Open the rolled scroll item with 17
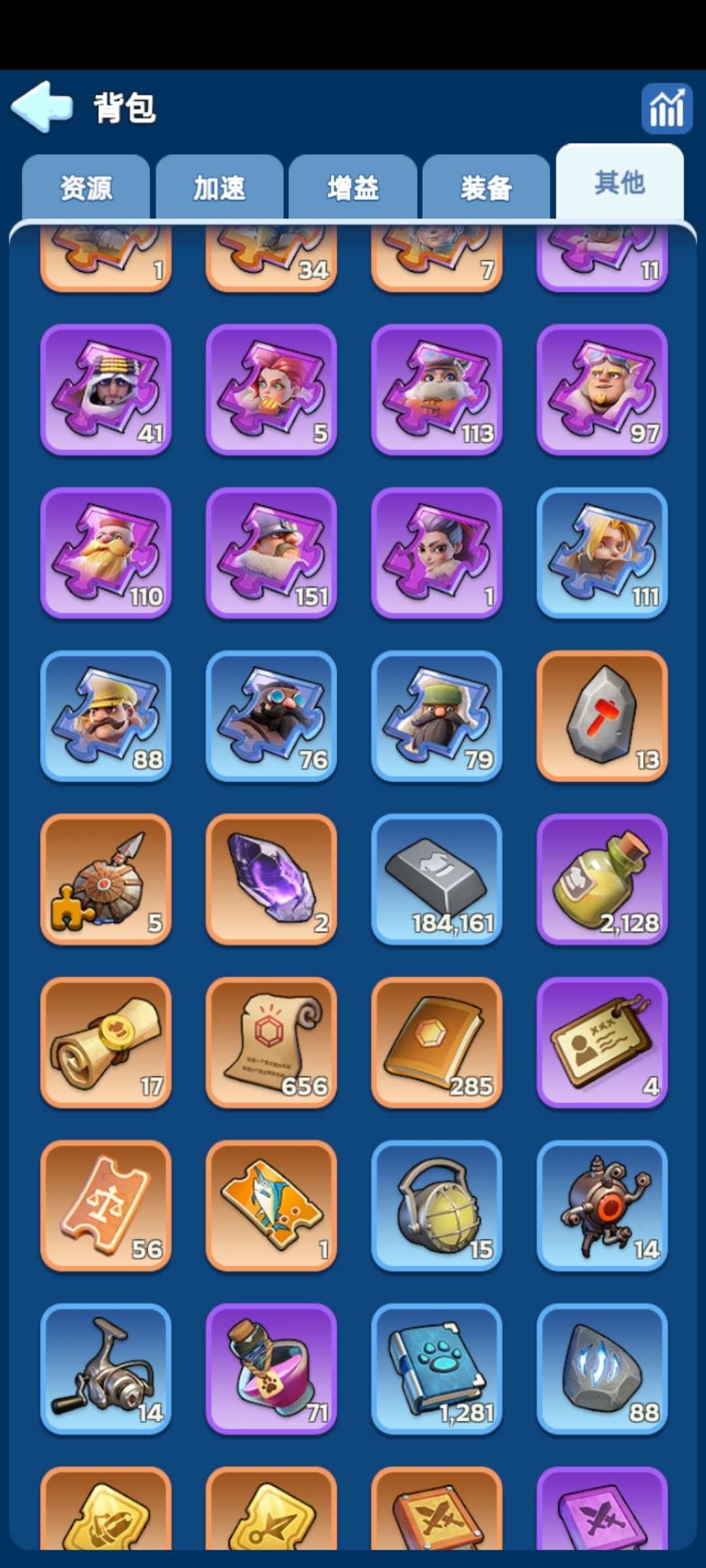The image size is (706, 1568). point(106,1042)
